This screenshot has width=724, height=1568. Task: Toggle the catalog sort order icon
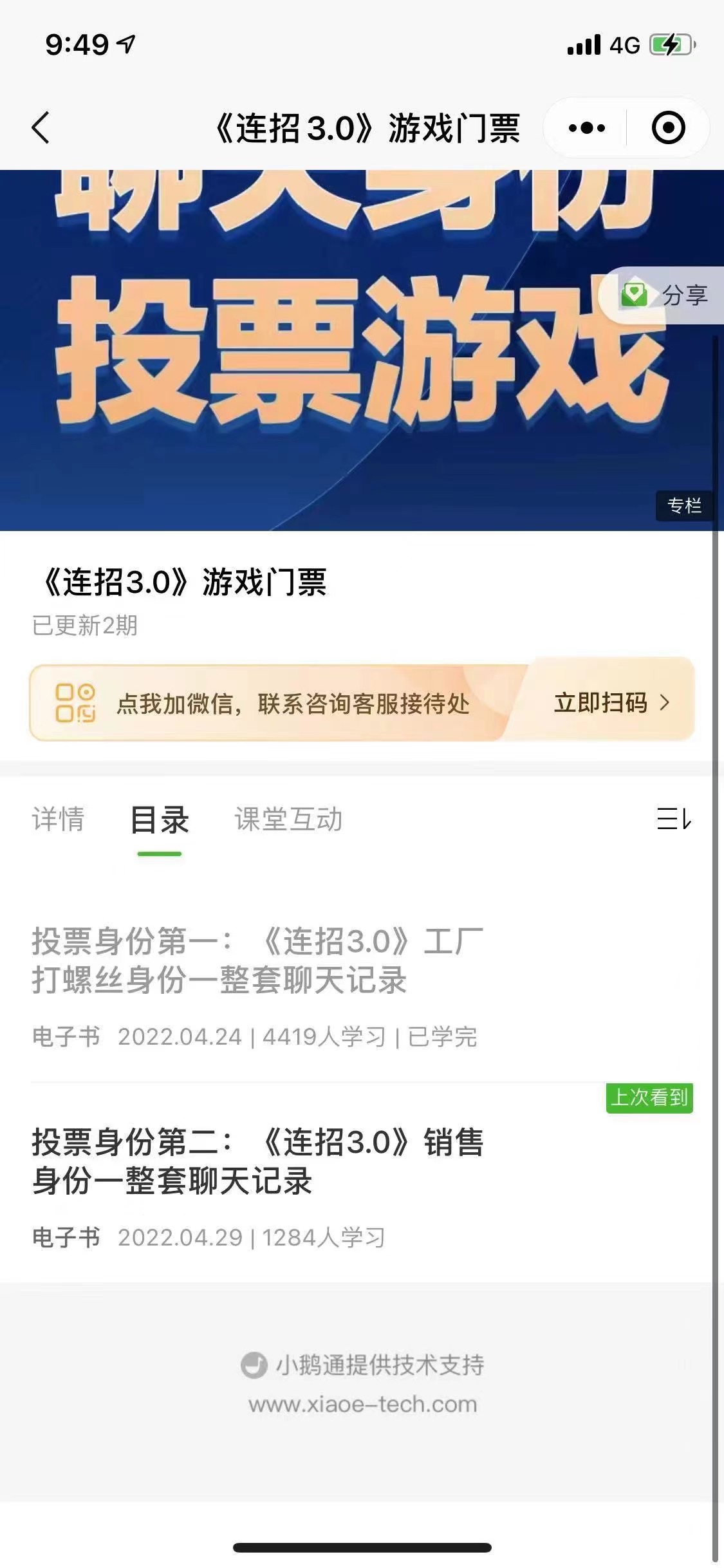pos(673,819)
